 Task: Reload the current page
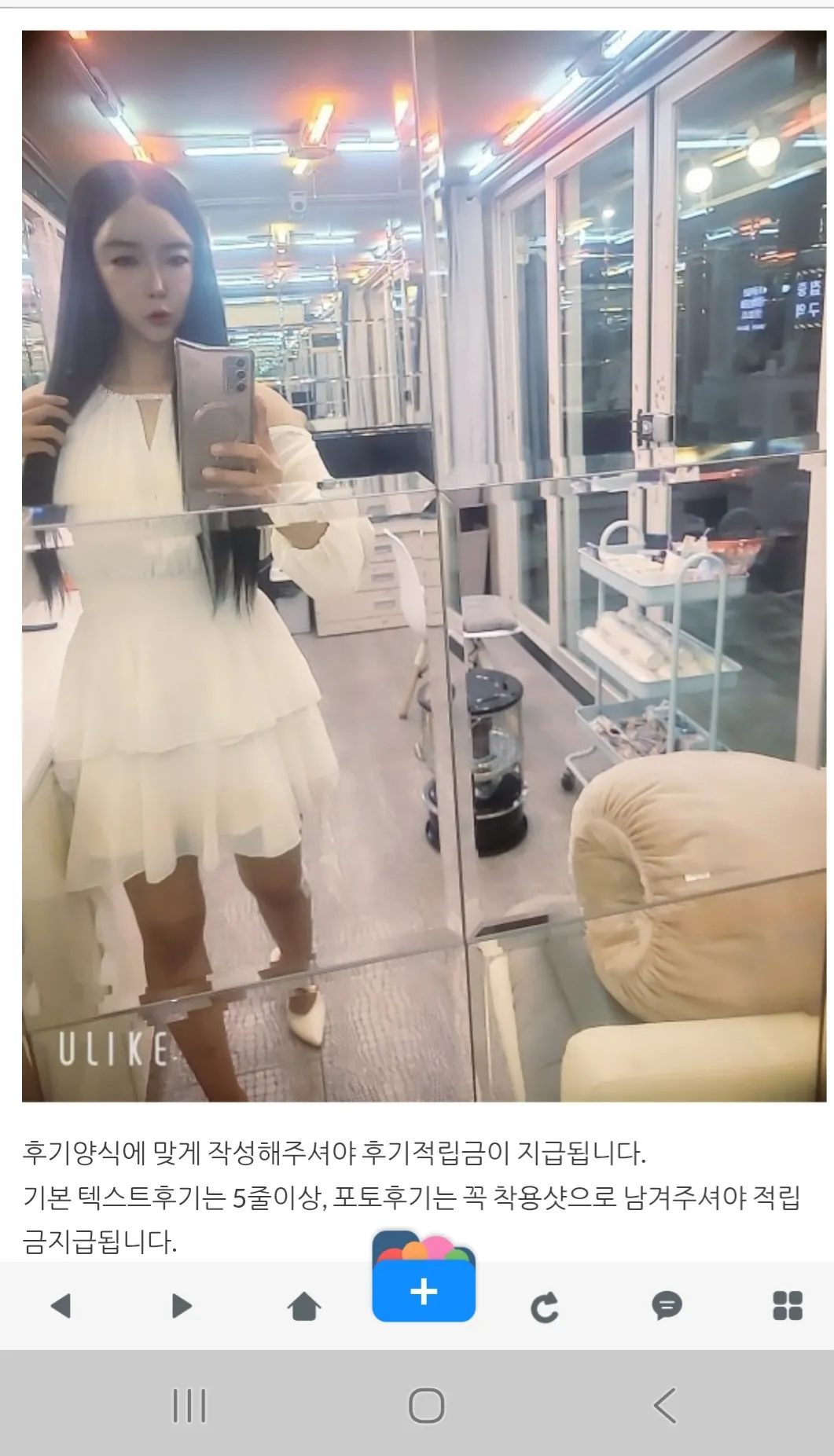click(545, 1307)
